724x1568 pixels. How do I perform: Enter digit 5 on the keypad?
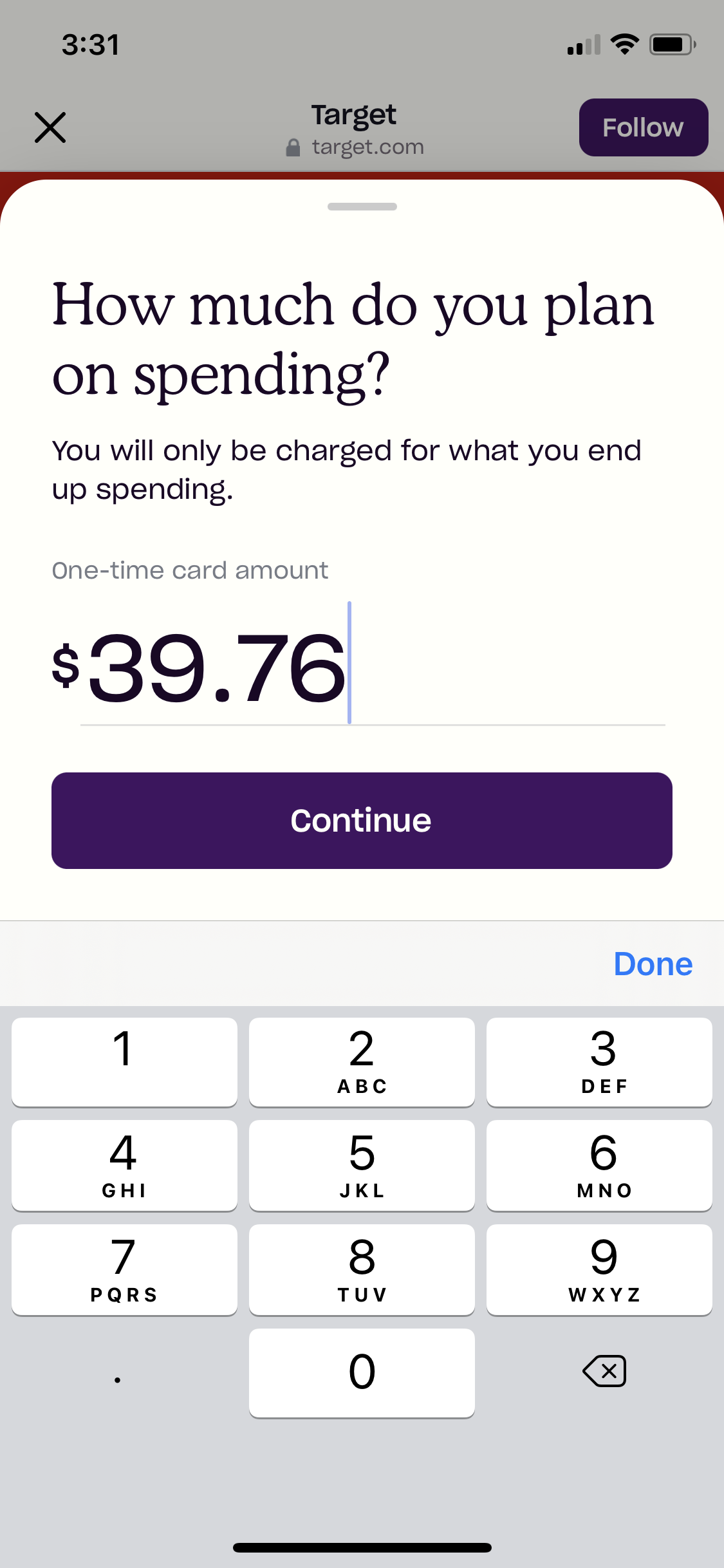(362, 1165)
